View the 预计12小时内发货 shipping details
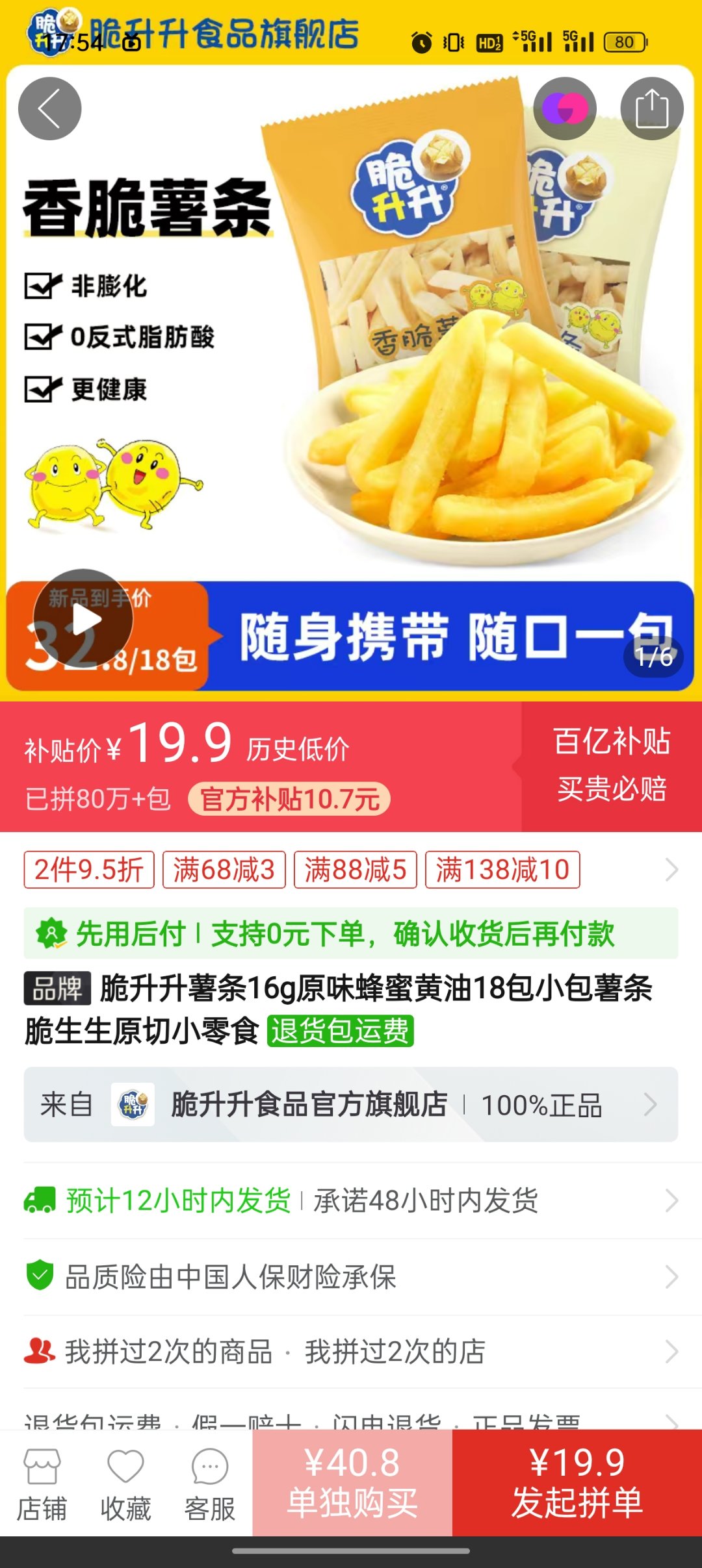The image size is (702, 1568). tap(351, 1200)
